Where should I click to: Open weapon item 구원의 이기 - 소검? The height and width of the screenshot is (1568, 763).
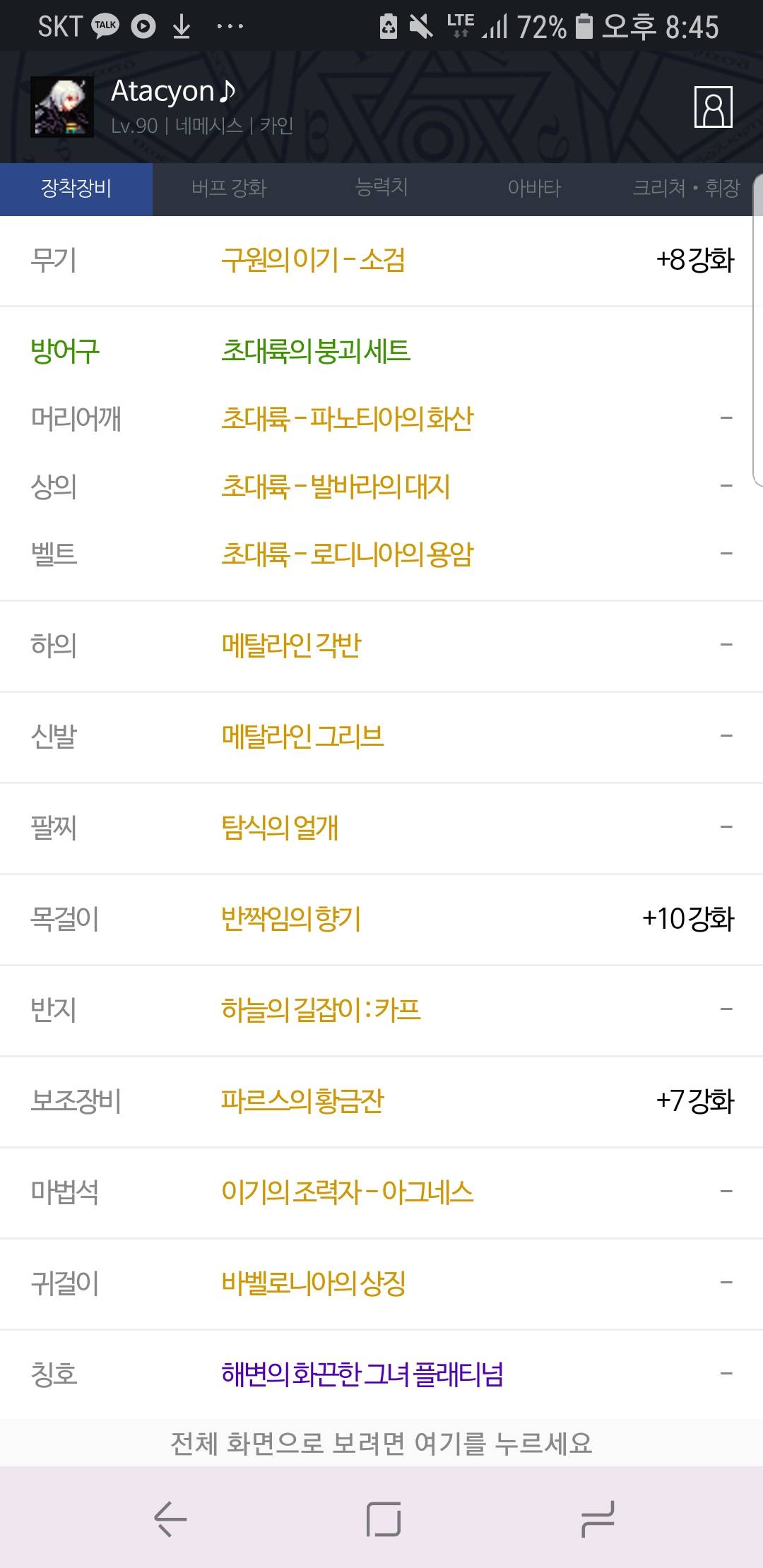313,260
